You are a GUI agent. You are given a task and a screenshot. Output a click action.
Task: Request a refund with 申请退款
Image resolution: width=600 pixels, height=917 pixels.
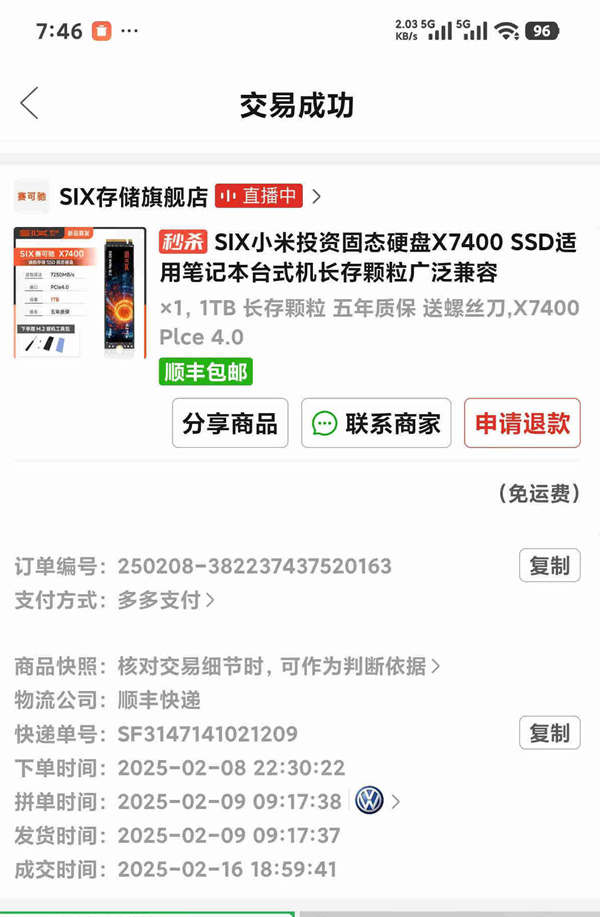point(522,423)
